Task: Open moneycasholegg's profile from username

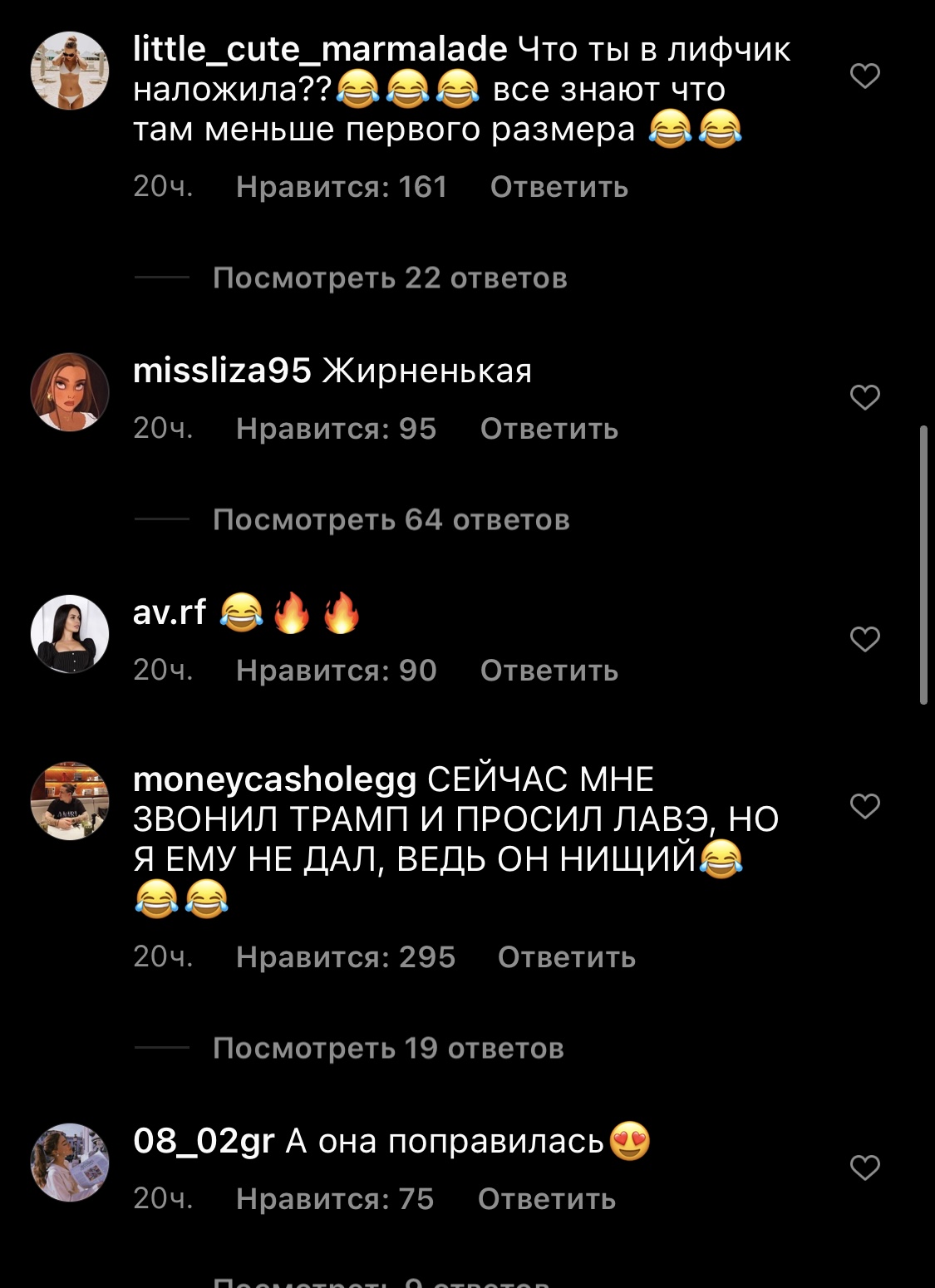Action: [274, 779]
